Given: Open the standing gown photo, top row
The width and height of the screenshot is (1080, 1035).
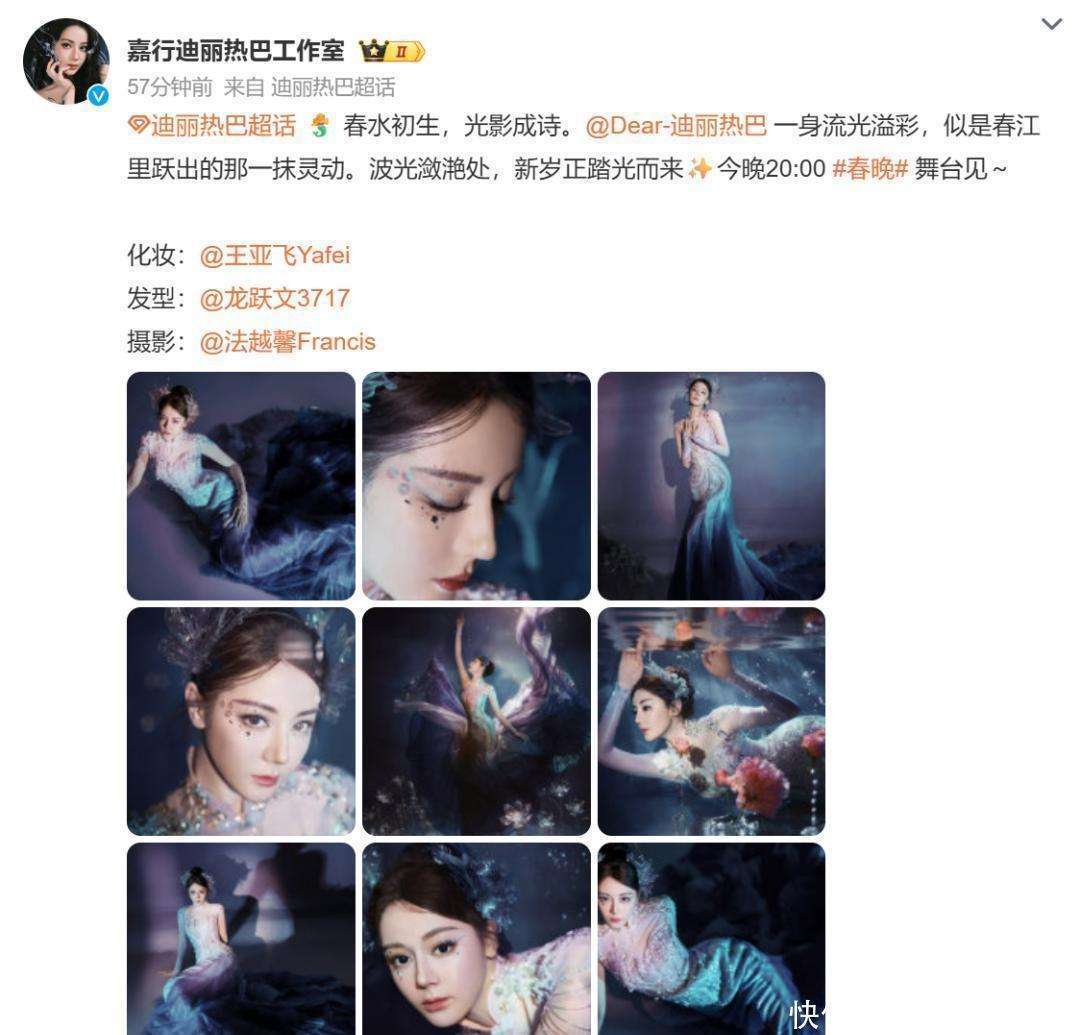Looking at the screenshot, I should [x=711, y=486].
